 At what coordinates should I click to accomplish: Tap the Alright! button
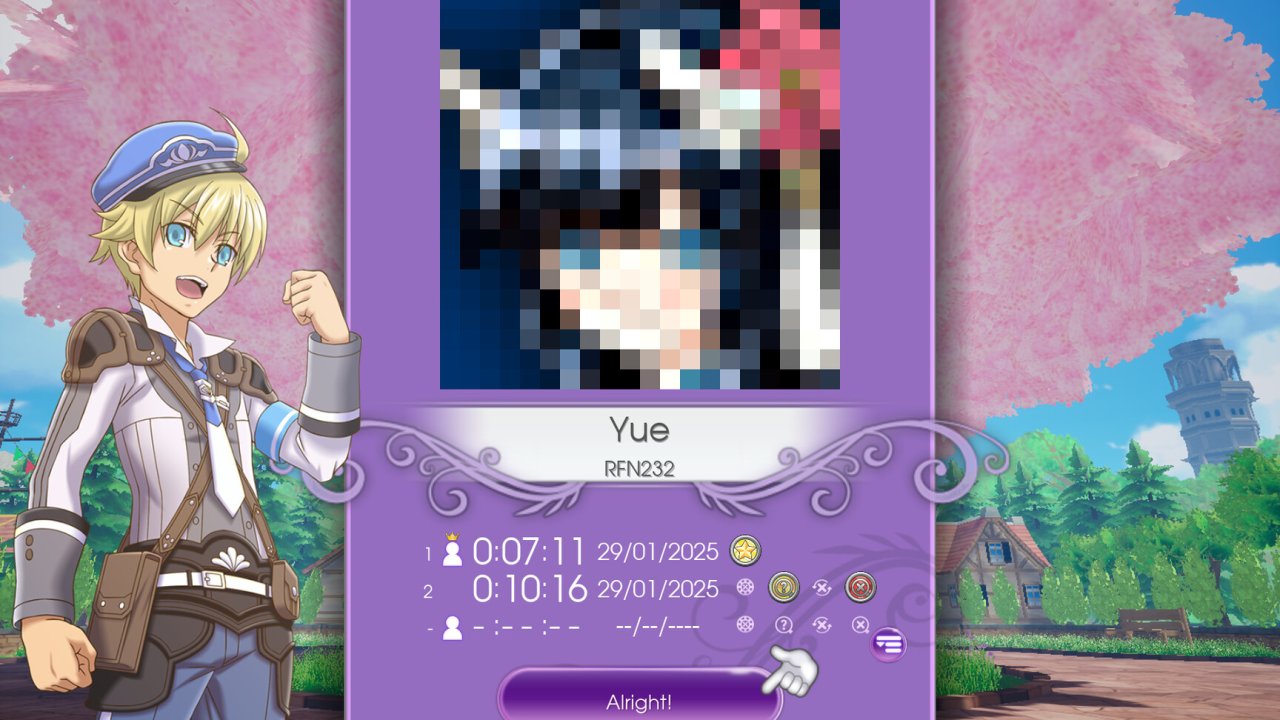click(638, 700)
